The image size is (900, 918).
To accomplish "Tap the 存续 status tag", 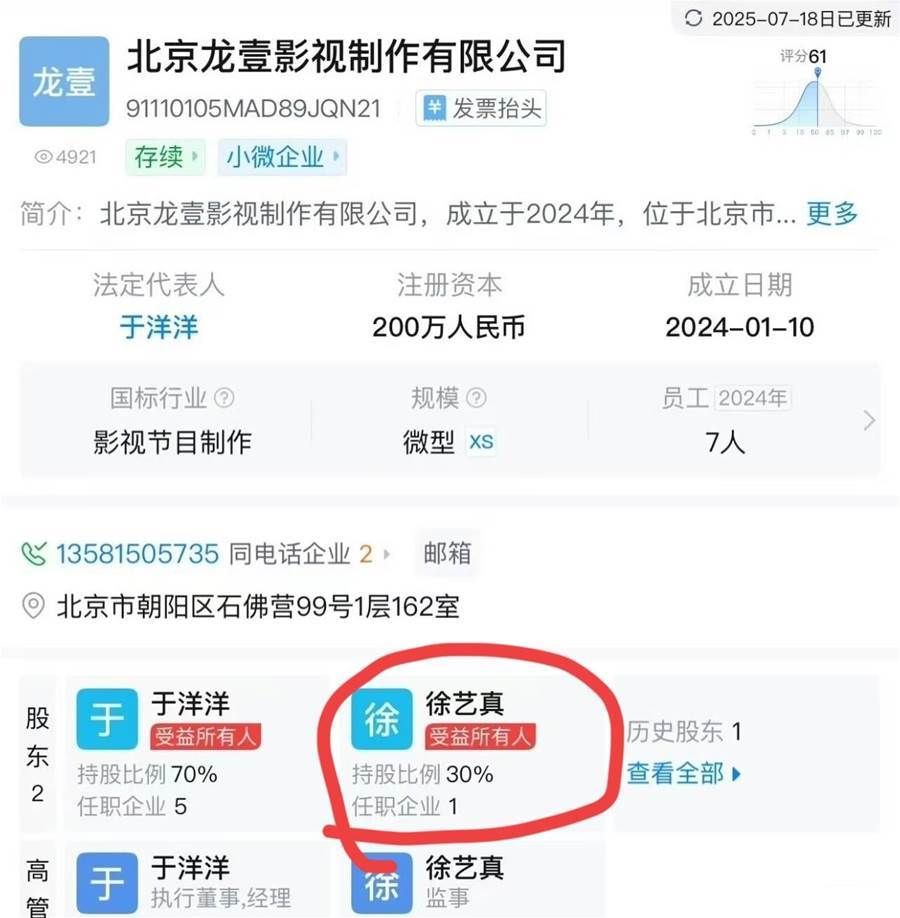I will (165, 157).
